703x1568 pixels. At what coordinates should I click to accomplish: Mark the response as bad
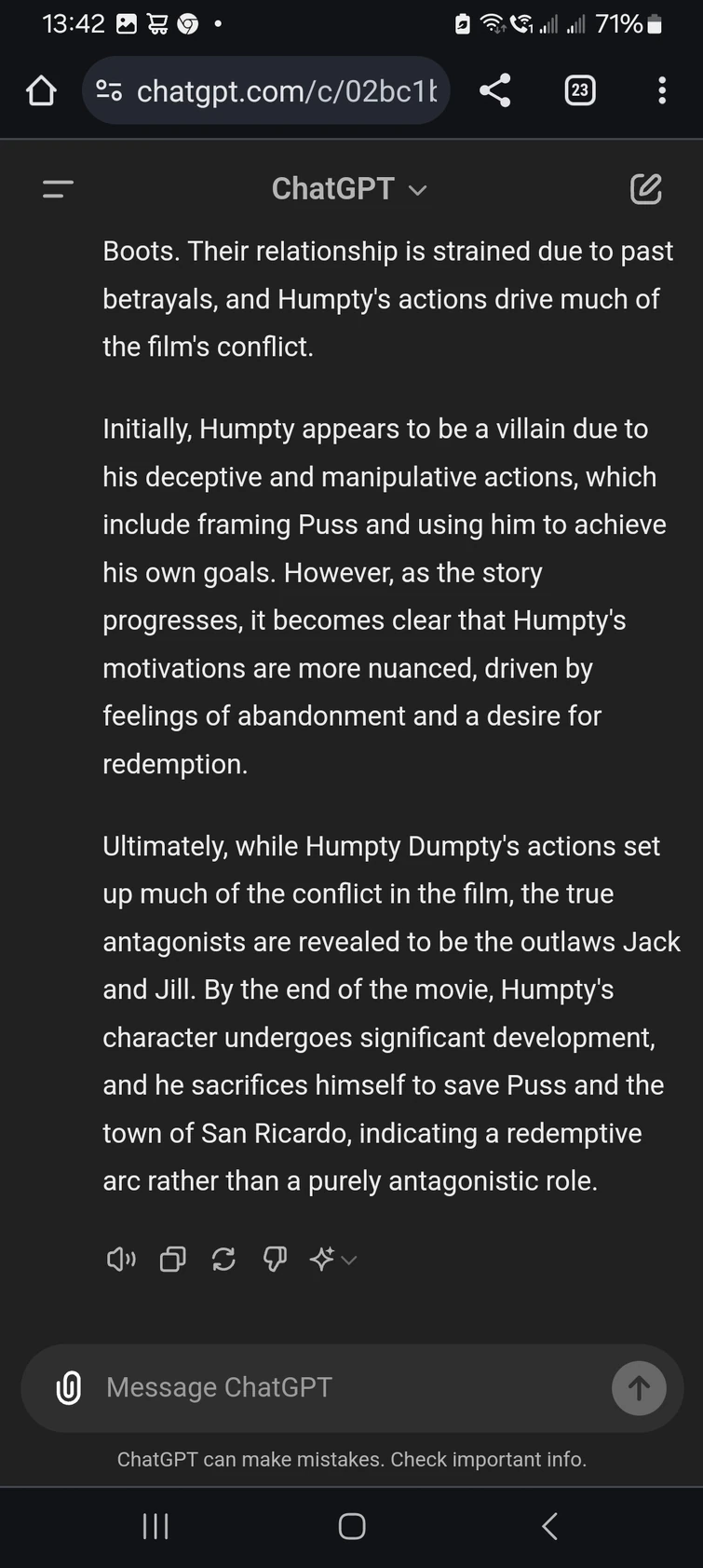click(x=275, y=1260)
